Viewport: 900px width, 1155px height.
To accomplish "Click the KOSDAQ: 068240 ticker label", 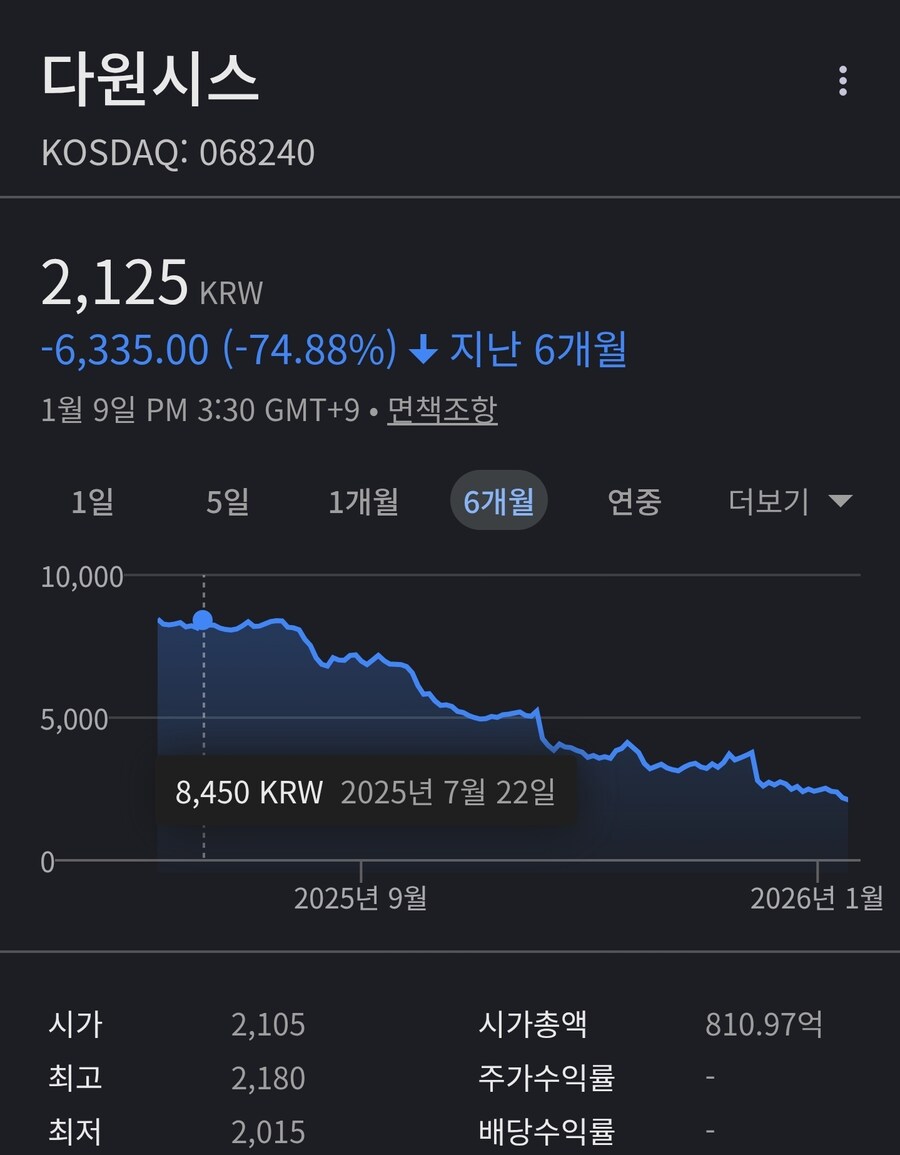I will pyautogui.click(x=178, y=152).
